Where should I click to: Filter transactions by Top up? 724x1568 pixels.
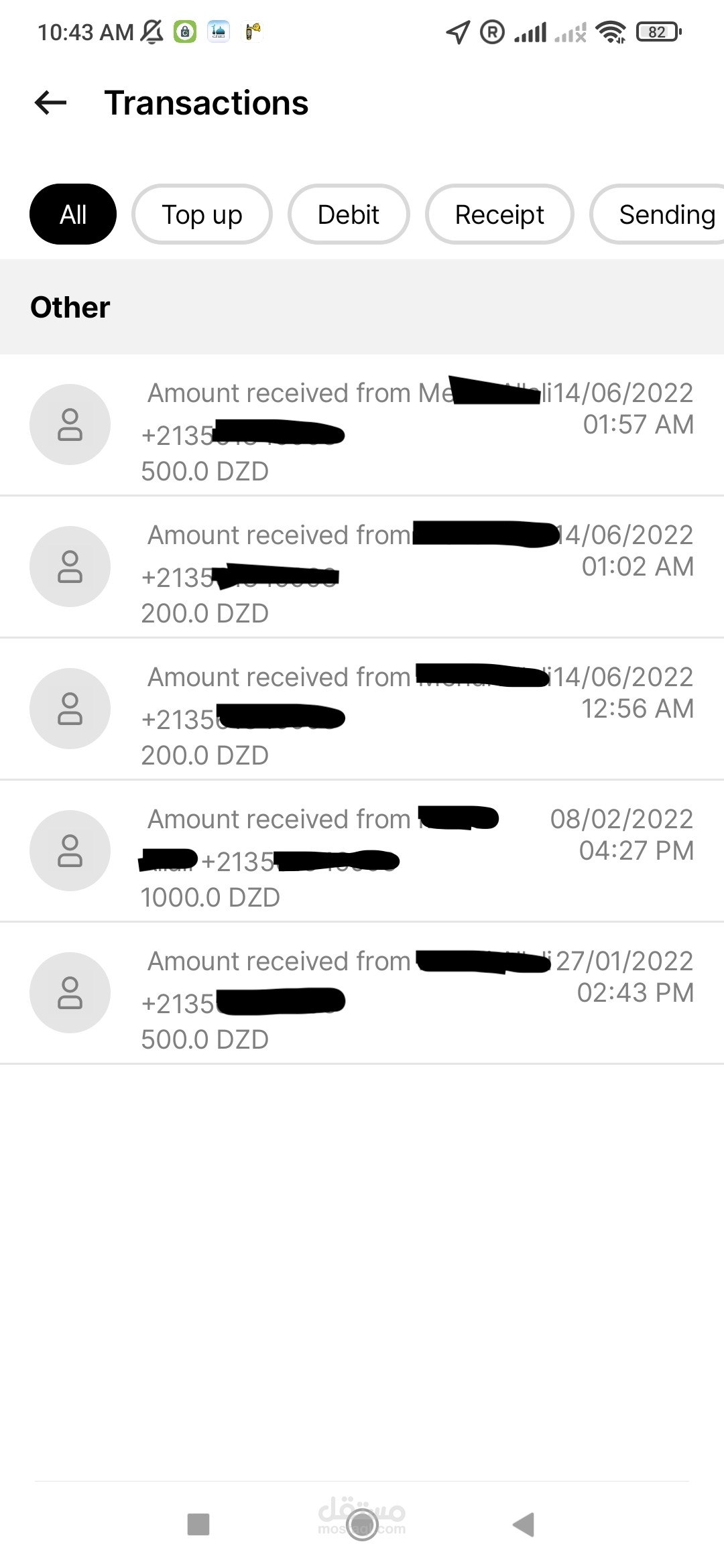click(x=202, y=214)
